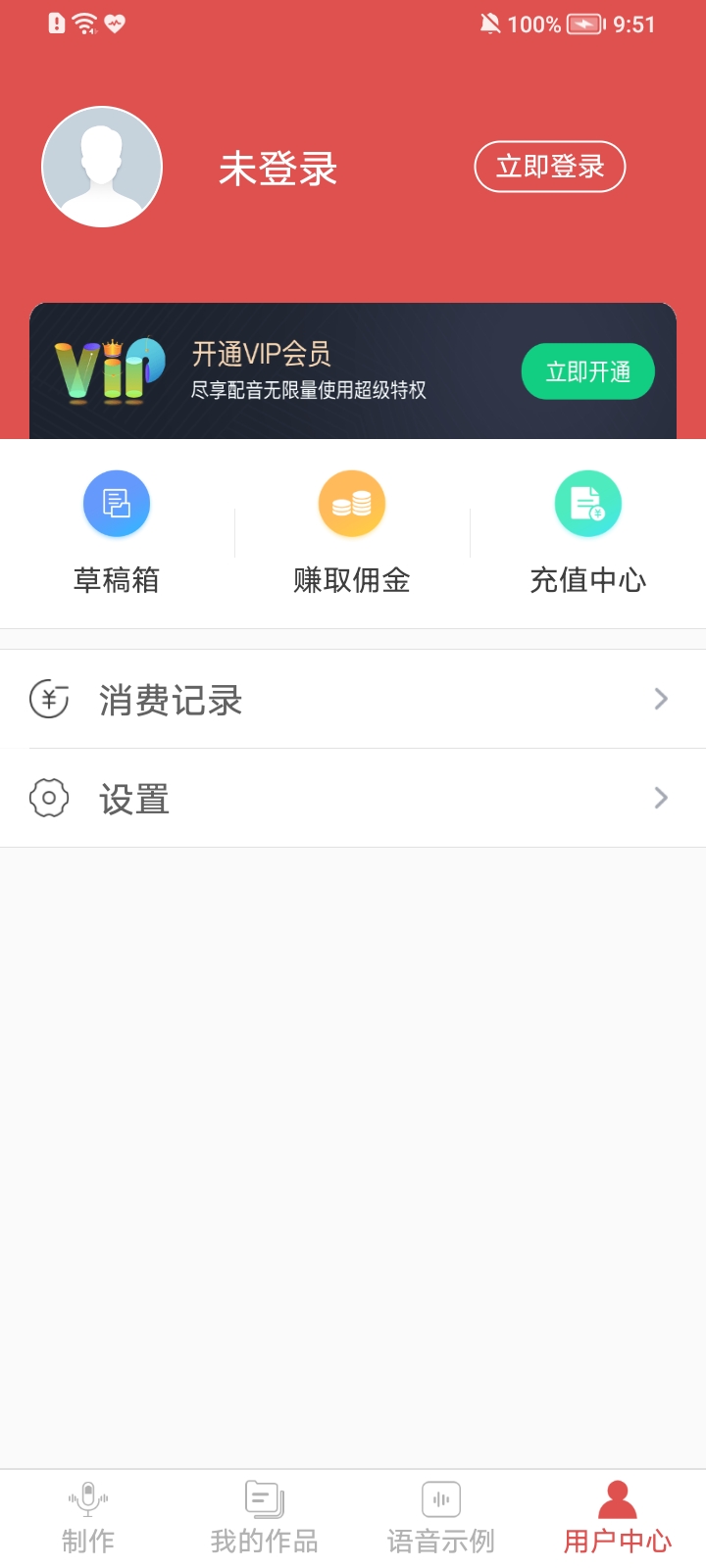Image resolution: width=706 pixels, height=1568 pixels.
Task: Select the 制作 microphone icon
Action: point(87,1499)
